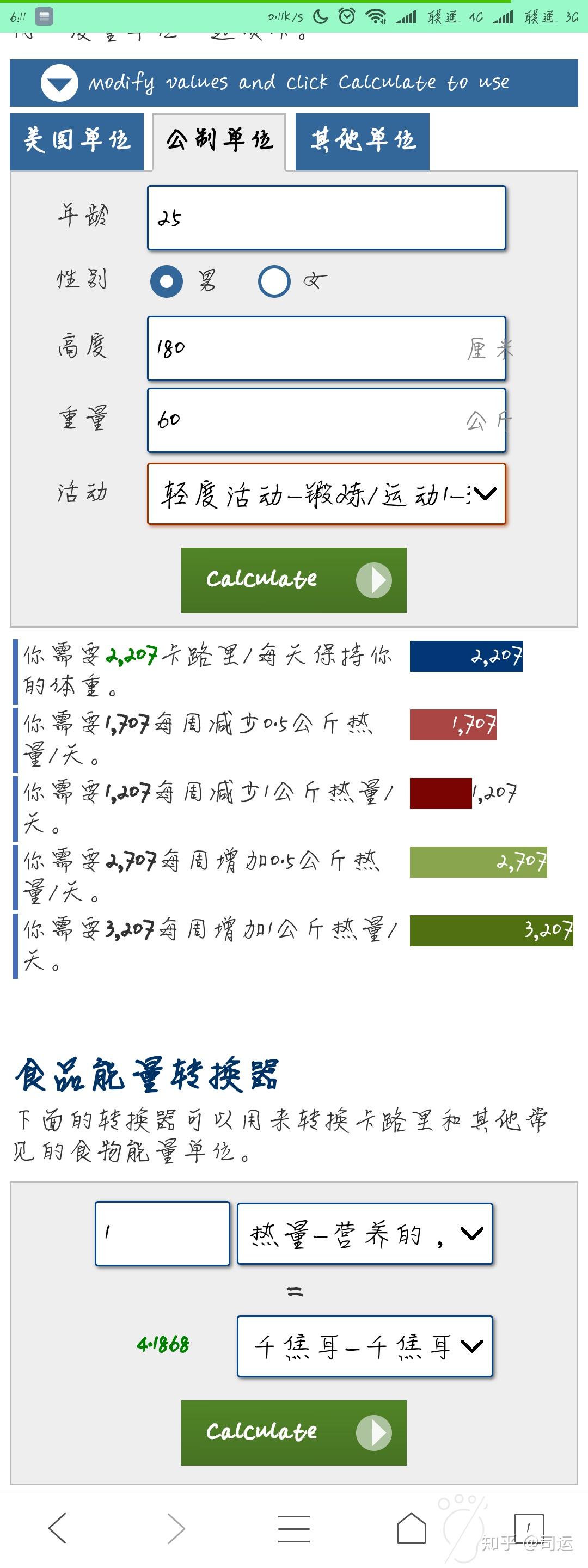Collapse the 'Modify values' panel arrow
Viewport: 588px width, 1568px height.
tap(59, 83)
